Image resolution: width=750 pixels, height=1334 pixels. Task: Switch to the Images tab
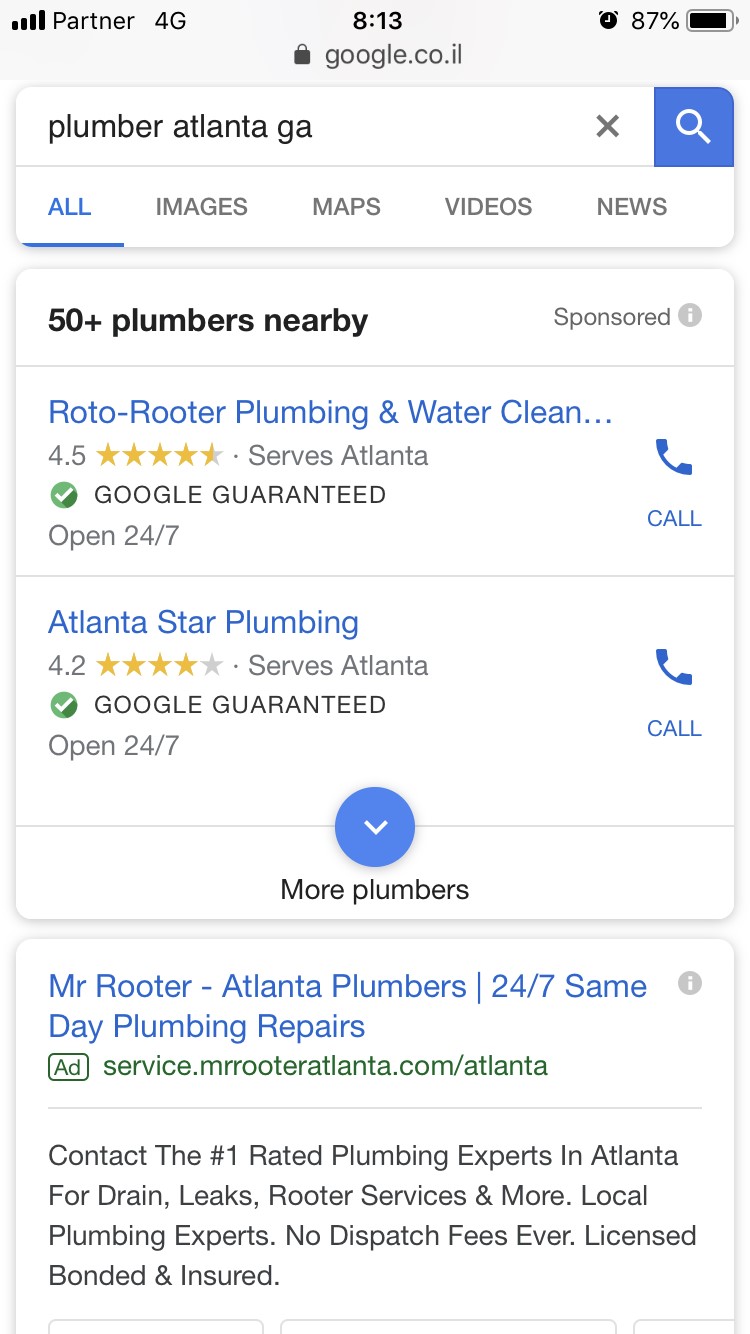click(x=201, y=207)
